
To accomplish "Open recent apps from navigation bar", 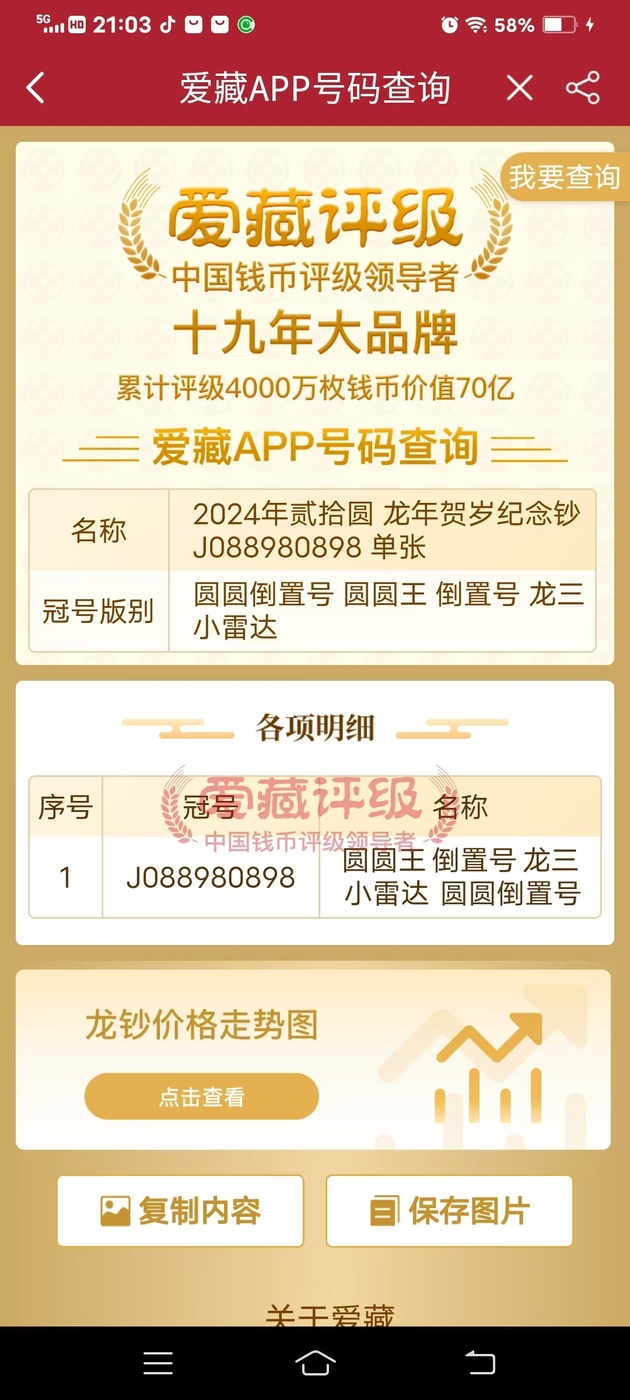I will 158,1363.
